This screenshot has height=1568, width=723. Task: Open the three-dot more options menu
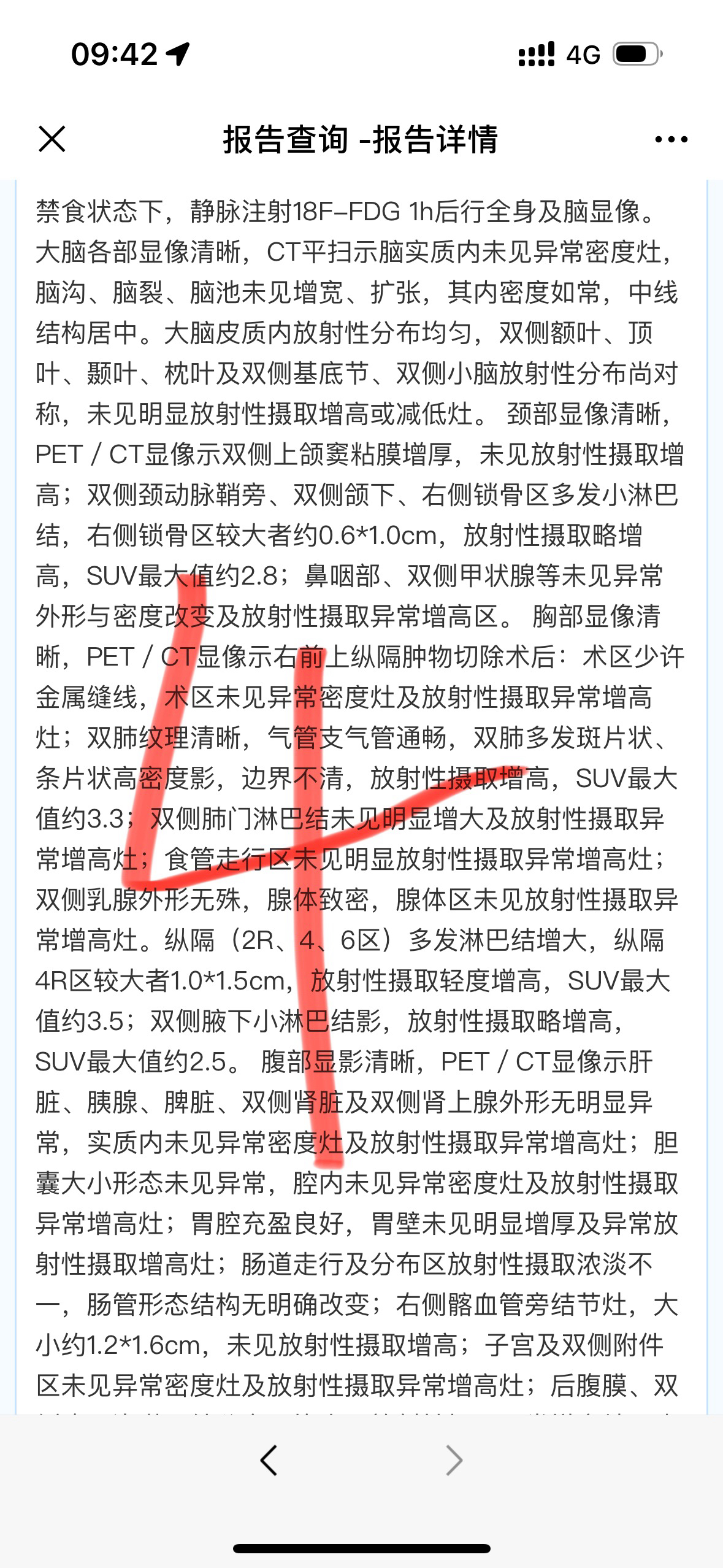[671, 140]
